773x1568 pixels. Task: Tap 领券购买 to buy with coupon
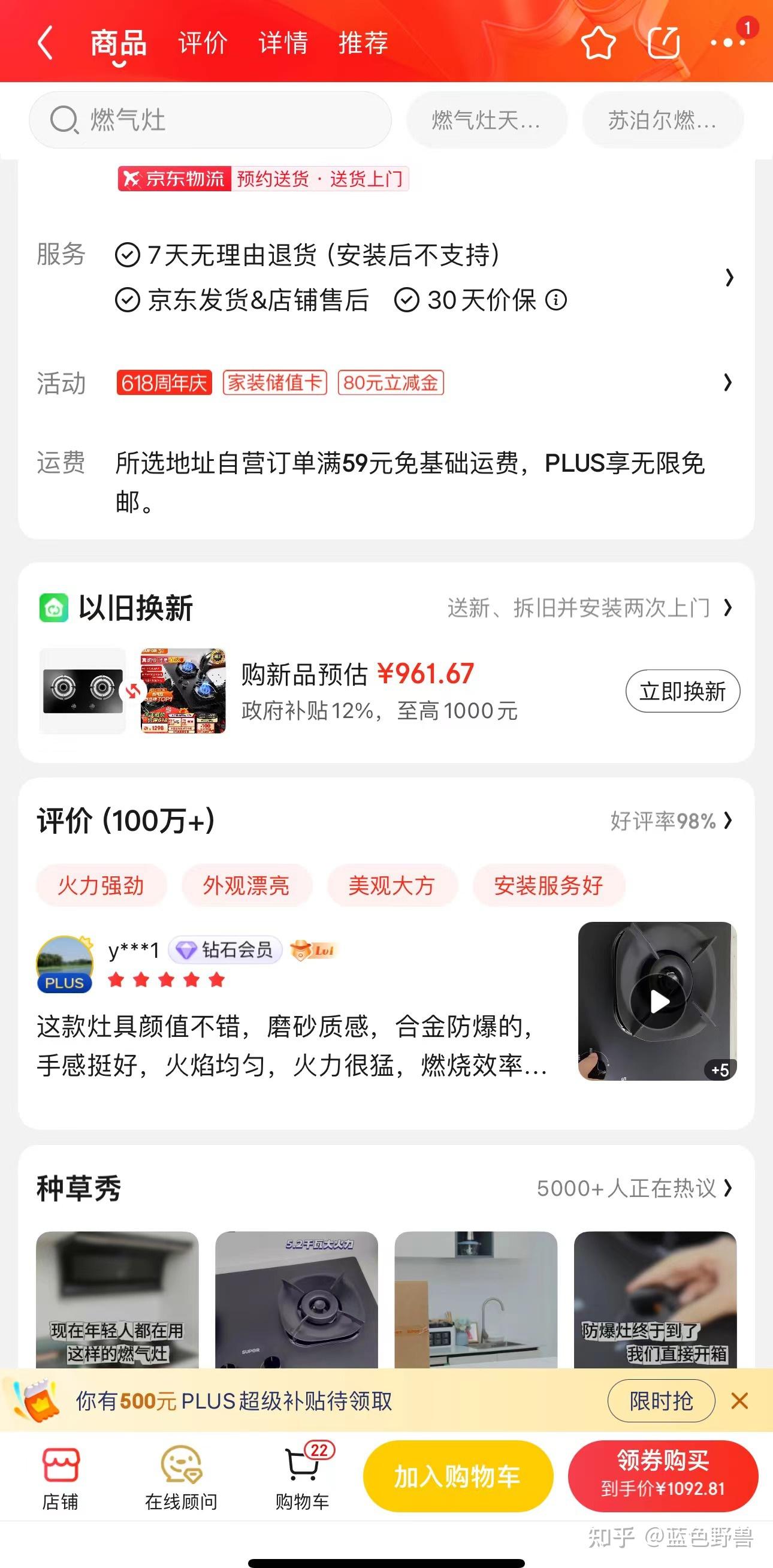click(x=663, y=1476)
